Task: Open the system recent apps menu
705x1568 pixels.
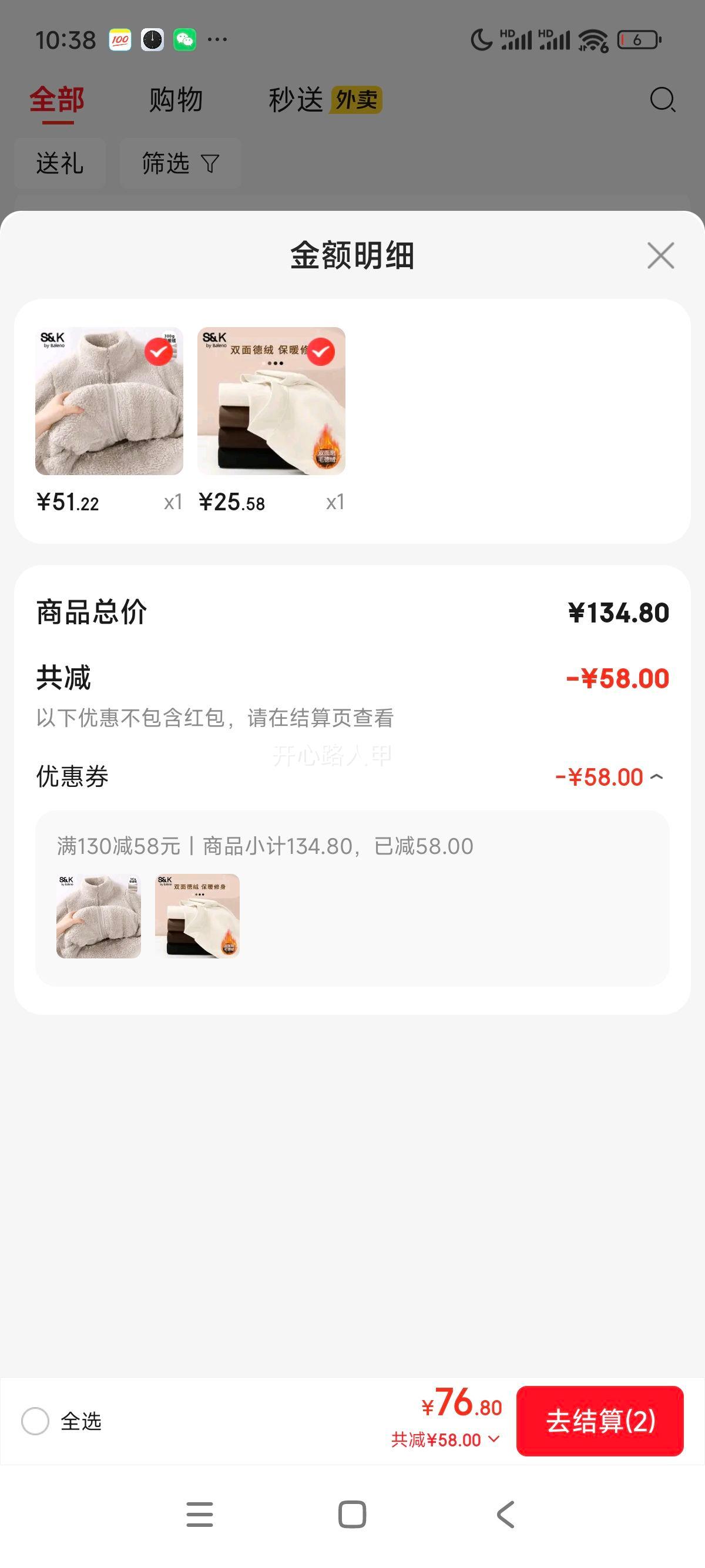Action: click(x=200, y=1515)
